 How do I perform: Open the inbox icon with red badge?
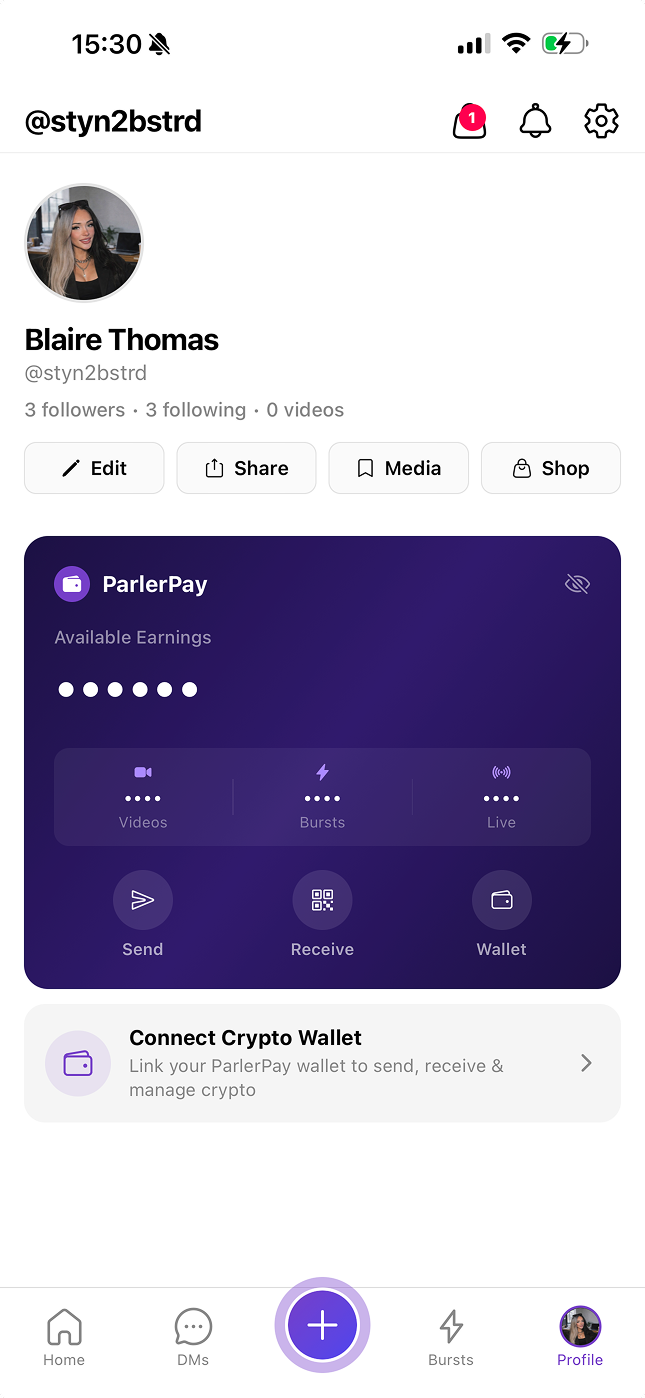click(x=469, y=122)
